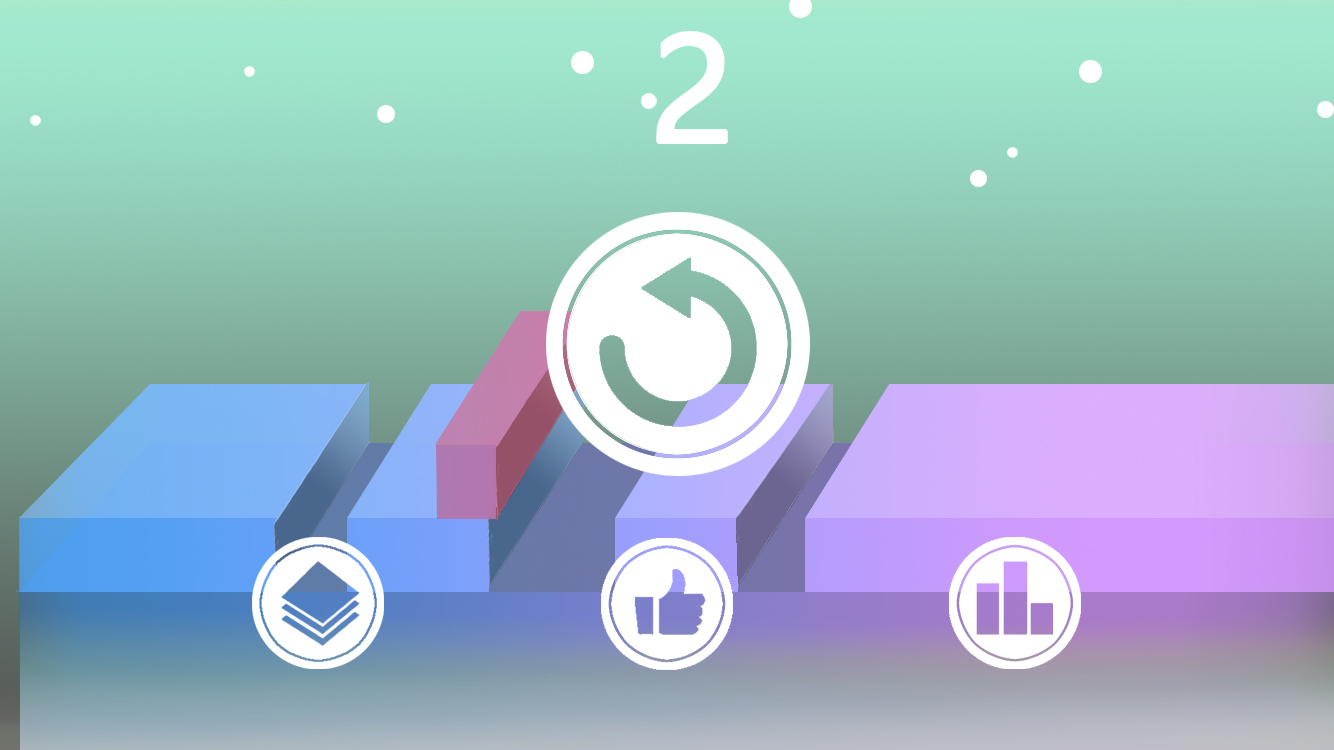
Task: Tap the thumbs-up rate icon
Action: pyautogui.click(x=667, y=603)
